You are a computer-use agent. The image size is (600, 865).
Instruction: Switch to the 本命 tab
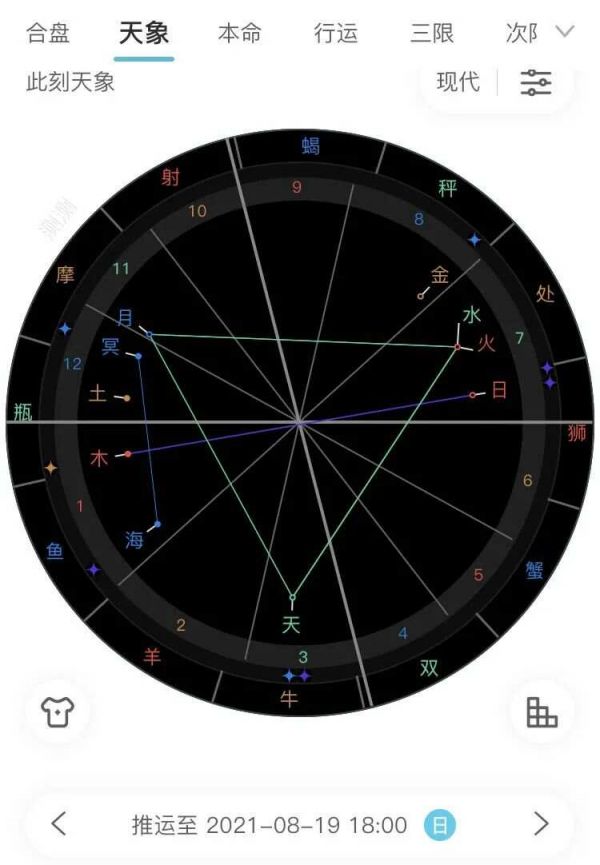pos(239,34)
